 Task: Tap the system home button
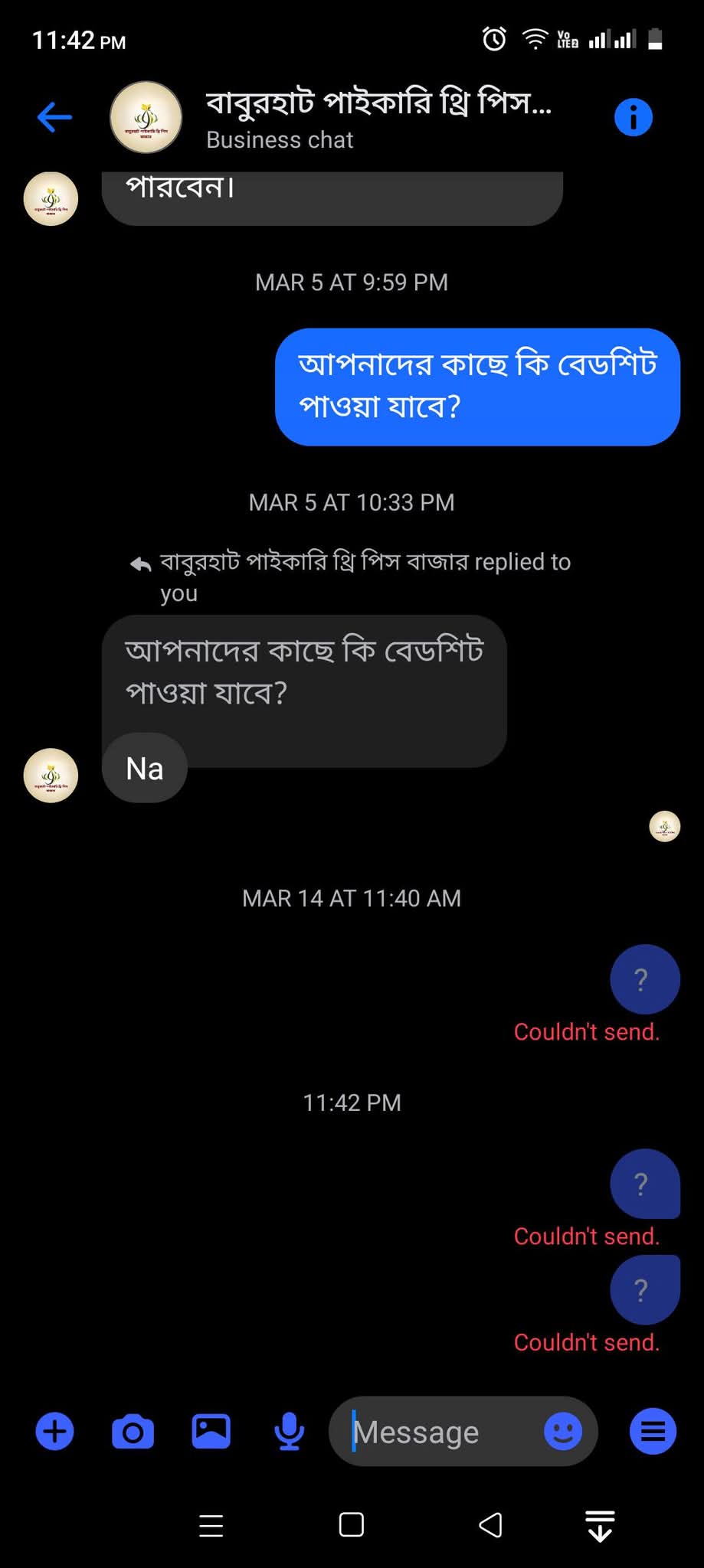[x=352, y=1524]
